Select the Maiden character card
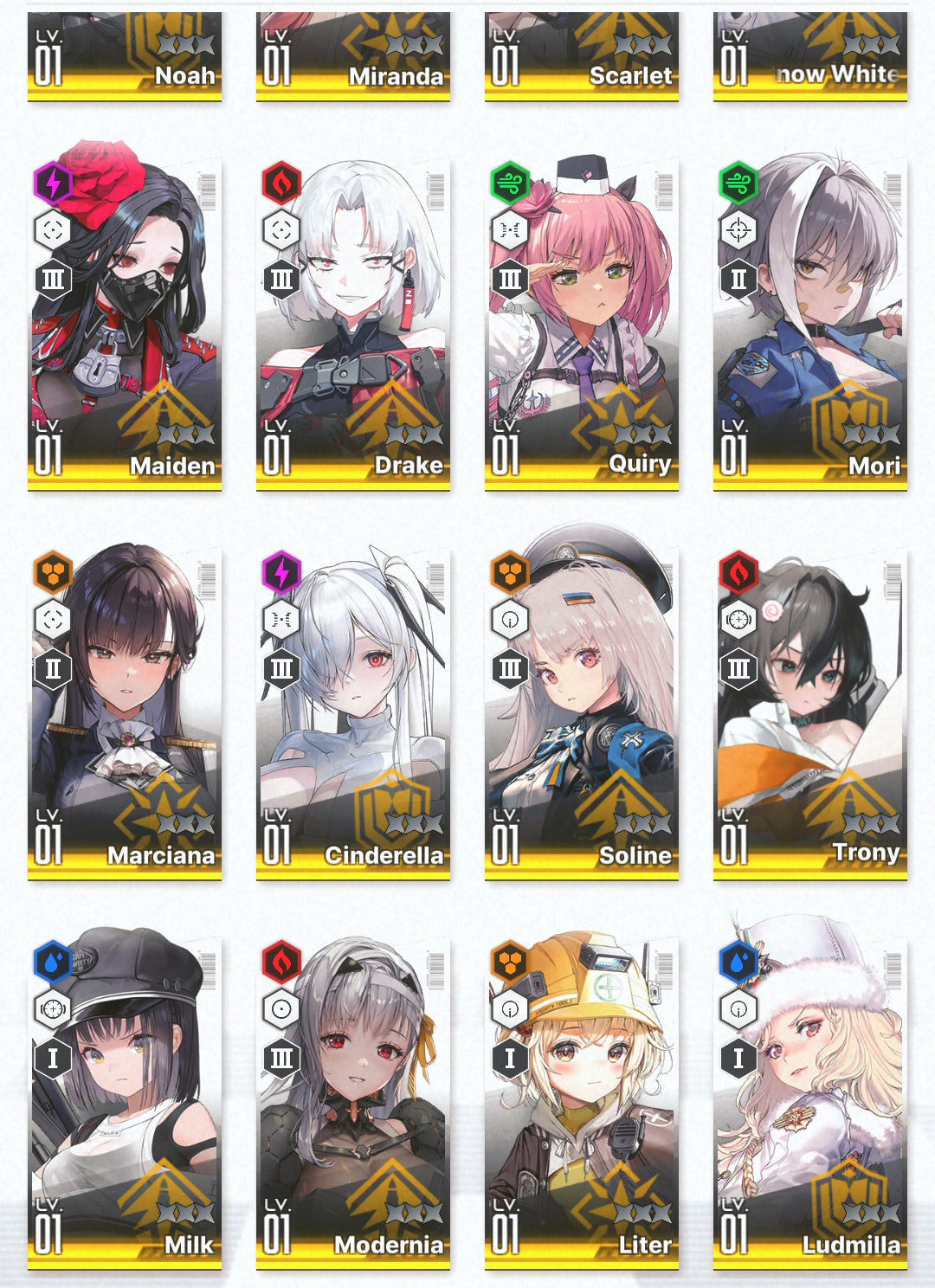This screenshot has height=1288, width=935. point(125,325)
